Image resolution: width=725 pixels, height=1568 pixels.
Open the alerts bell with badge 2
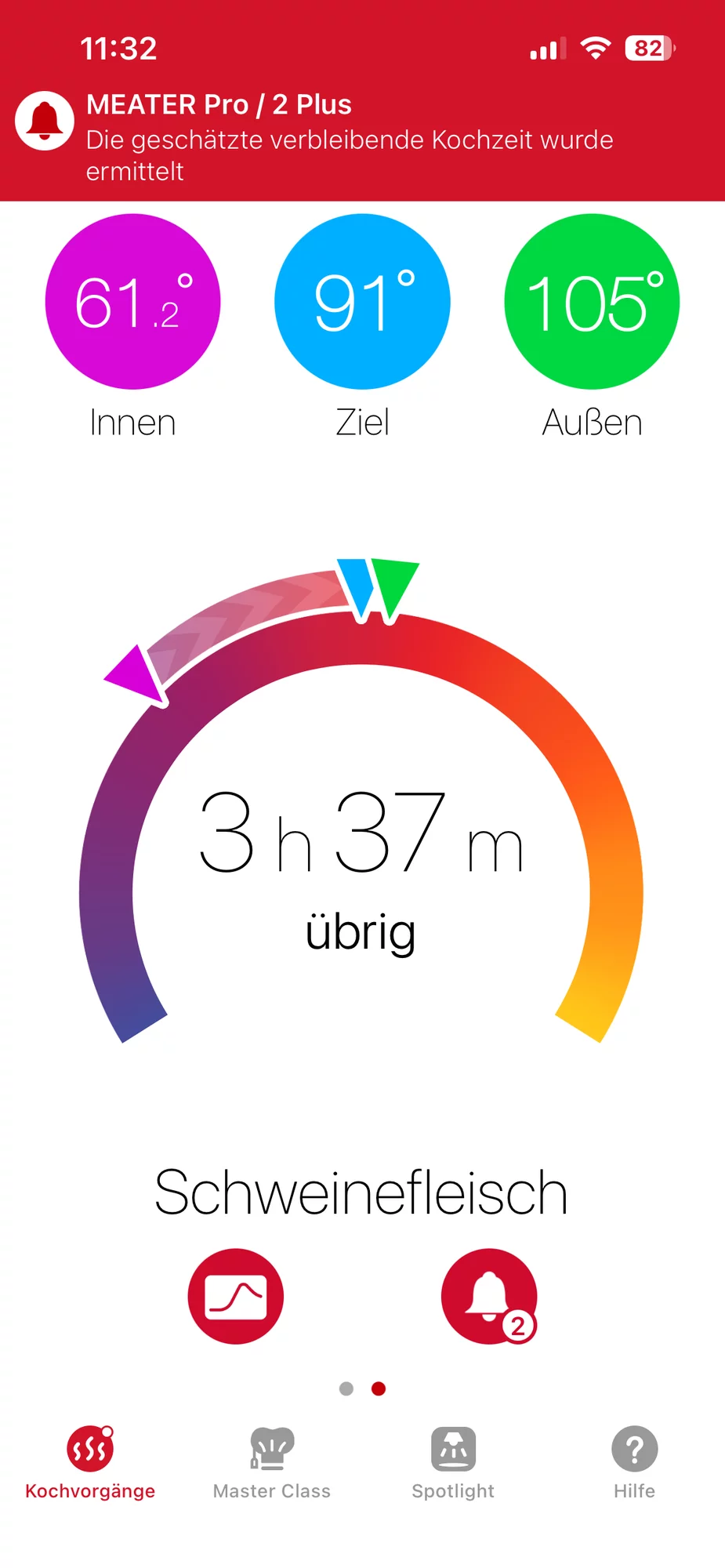click(x=490, y=1296)
